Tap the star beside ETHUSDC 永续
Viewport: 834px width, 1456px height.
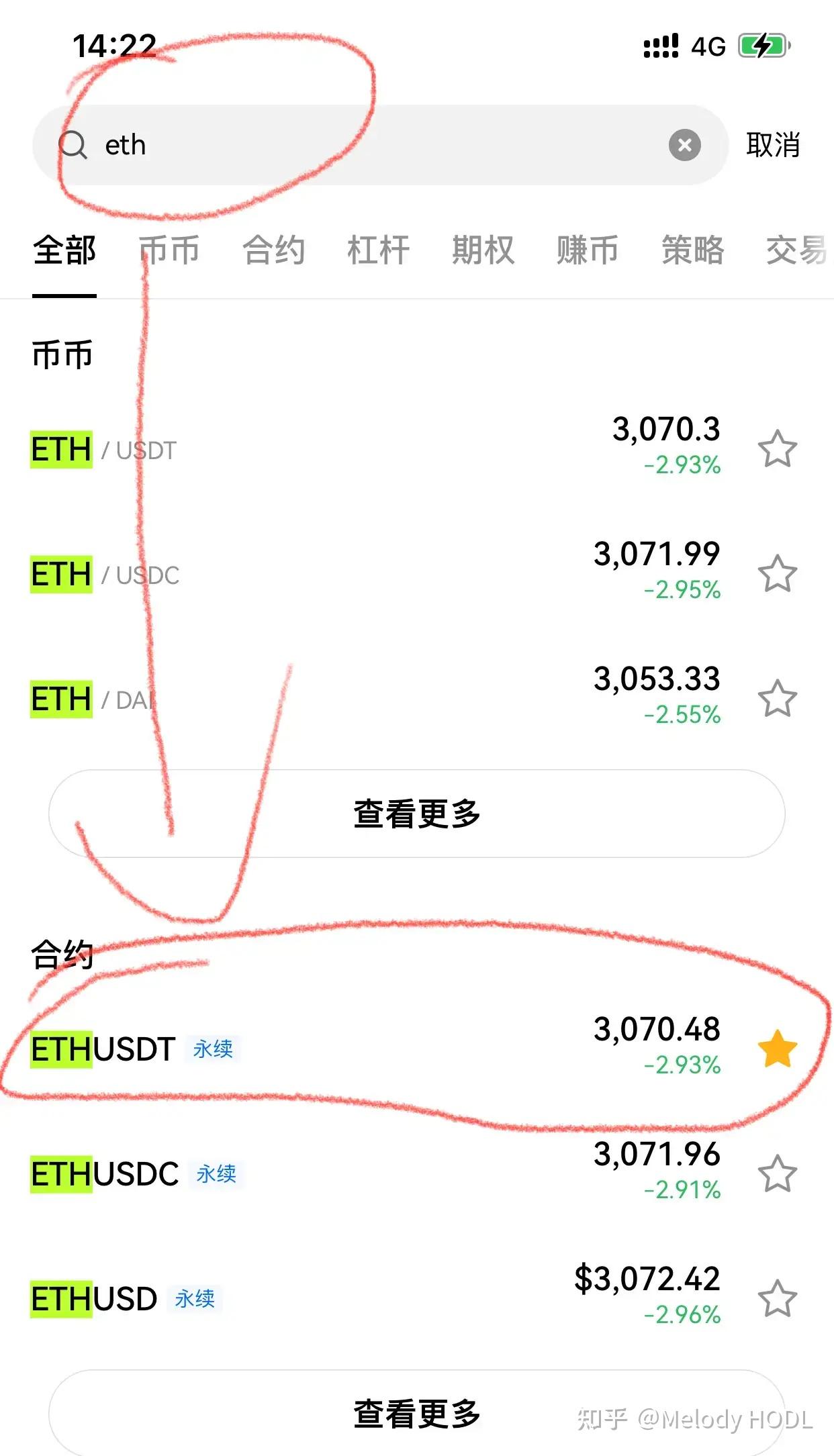point(778,1171)
